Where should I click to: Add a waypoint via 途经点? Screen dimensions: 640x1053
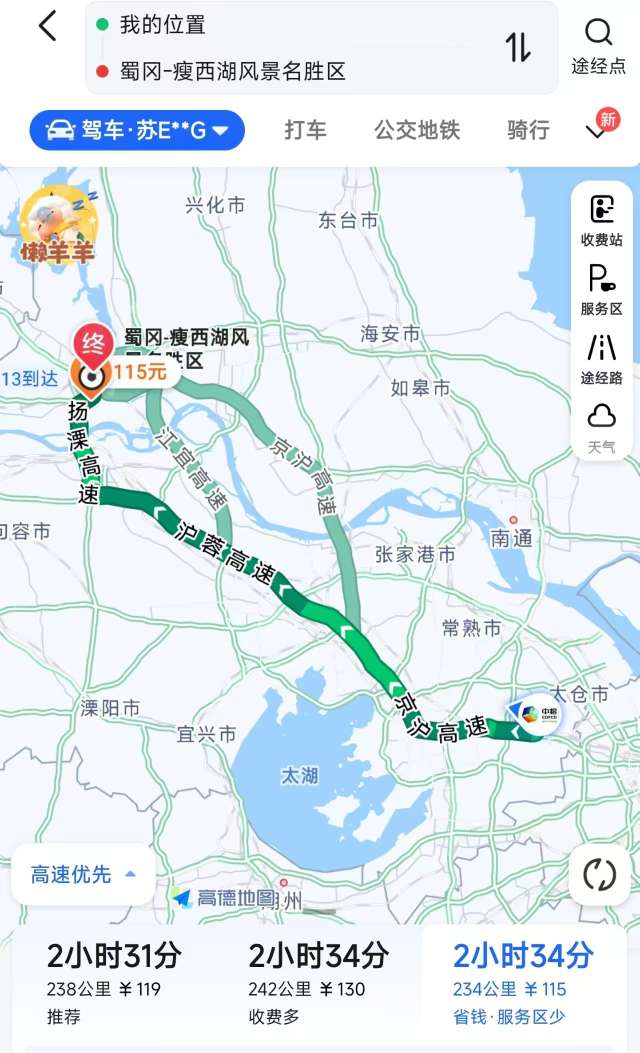[598, 47]
